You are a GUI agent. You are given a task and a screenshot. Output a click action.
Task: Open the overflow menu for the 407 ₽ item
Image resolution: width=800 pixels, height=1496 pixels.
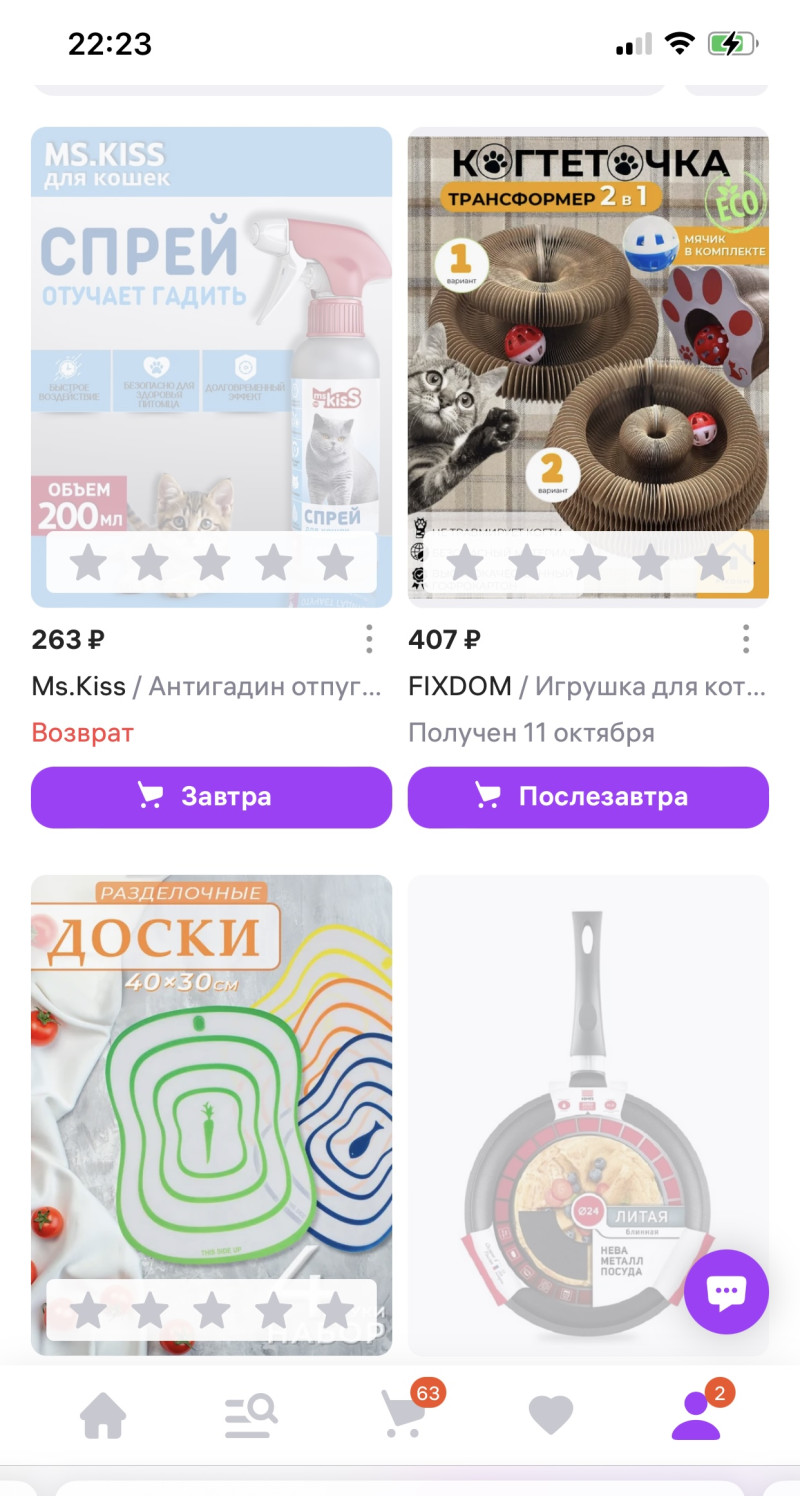click(746, 639)
